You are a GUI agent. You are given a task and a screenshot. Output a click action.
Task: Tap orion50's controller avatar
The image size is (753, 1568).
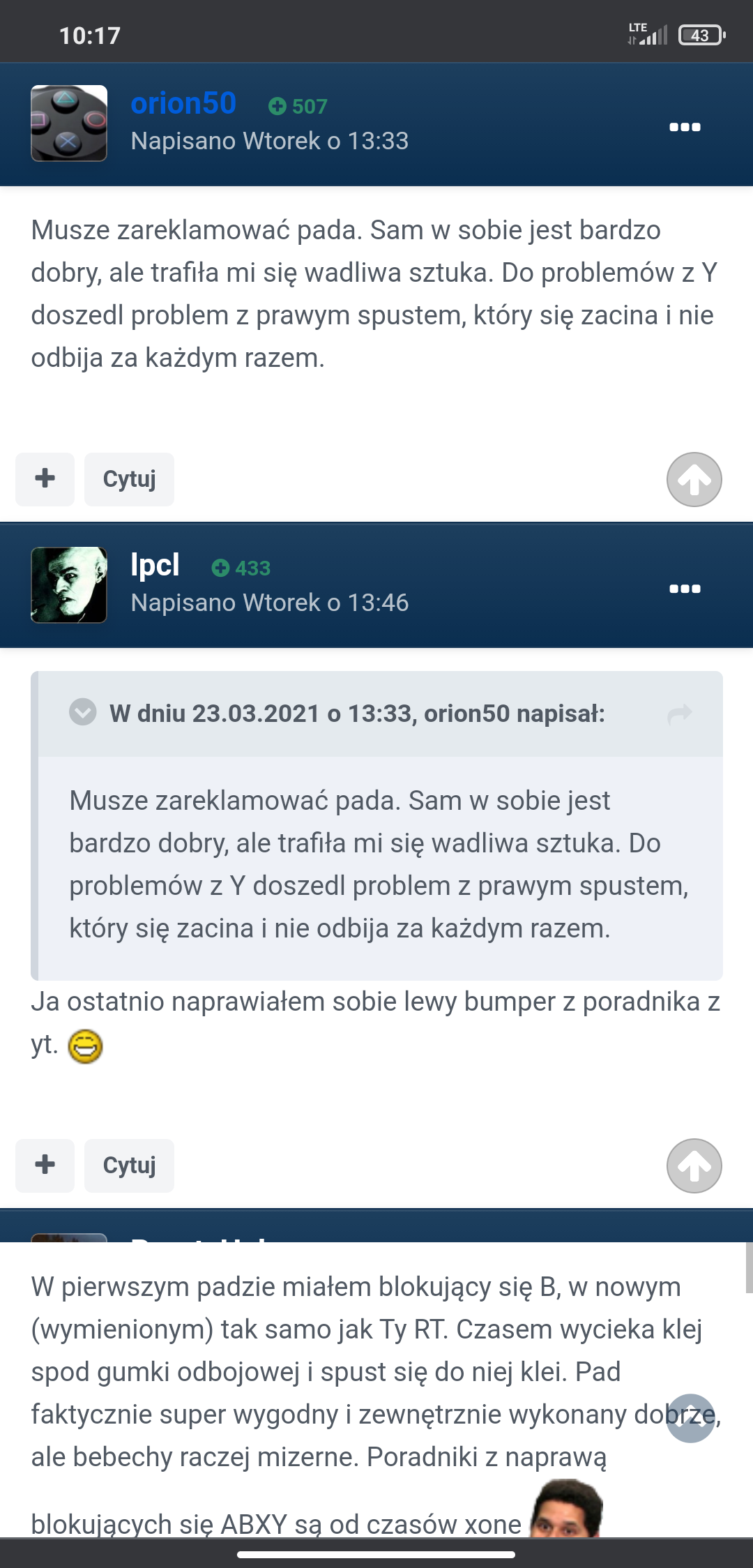69,123
